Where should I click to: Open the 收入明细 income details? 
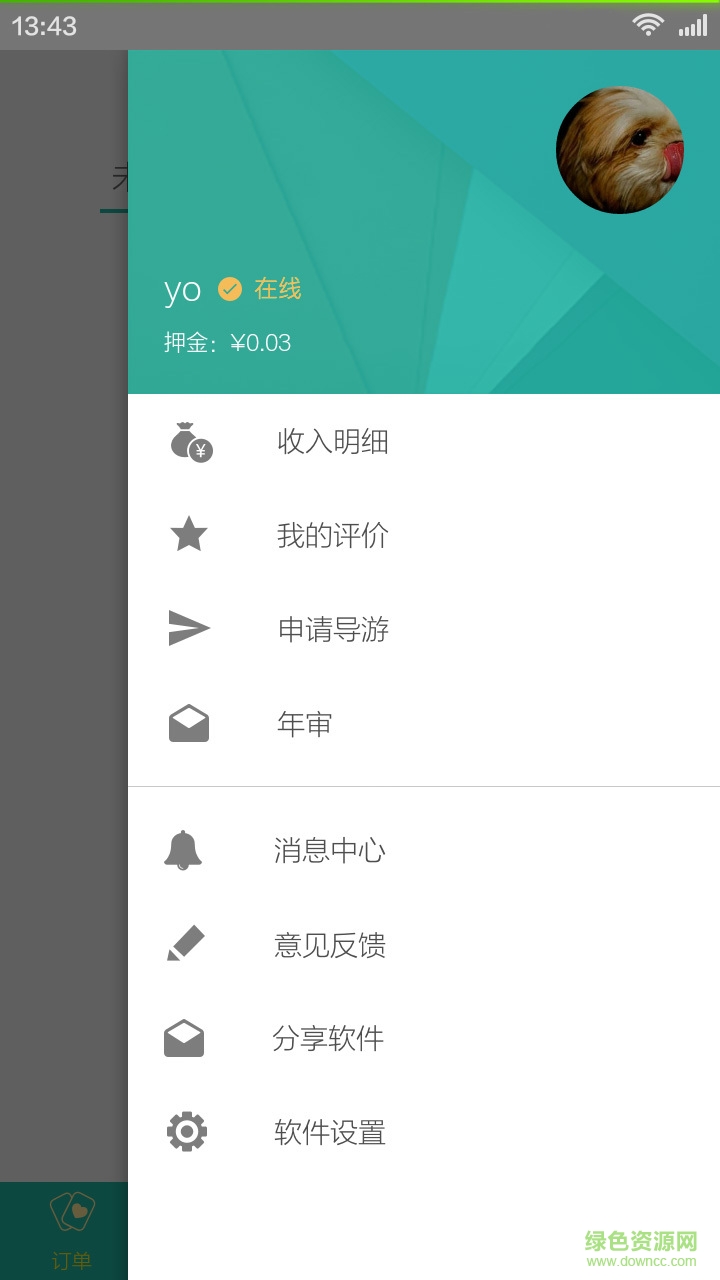click(332, 441)
